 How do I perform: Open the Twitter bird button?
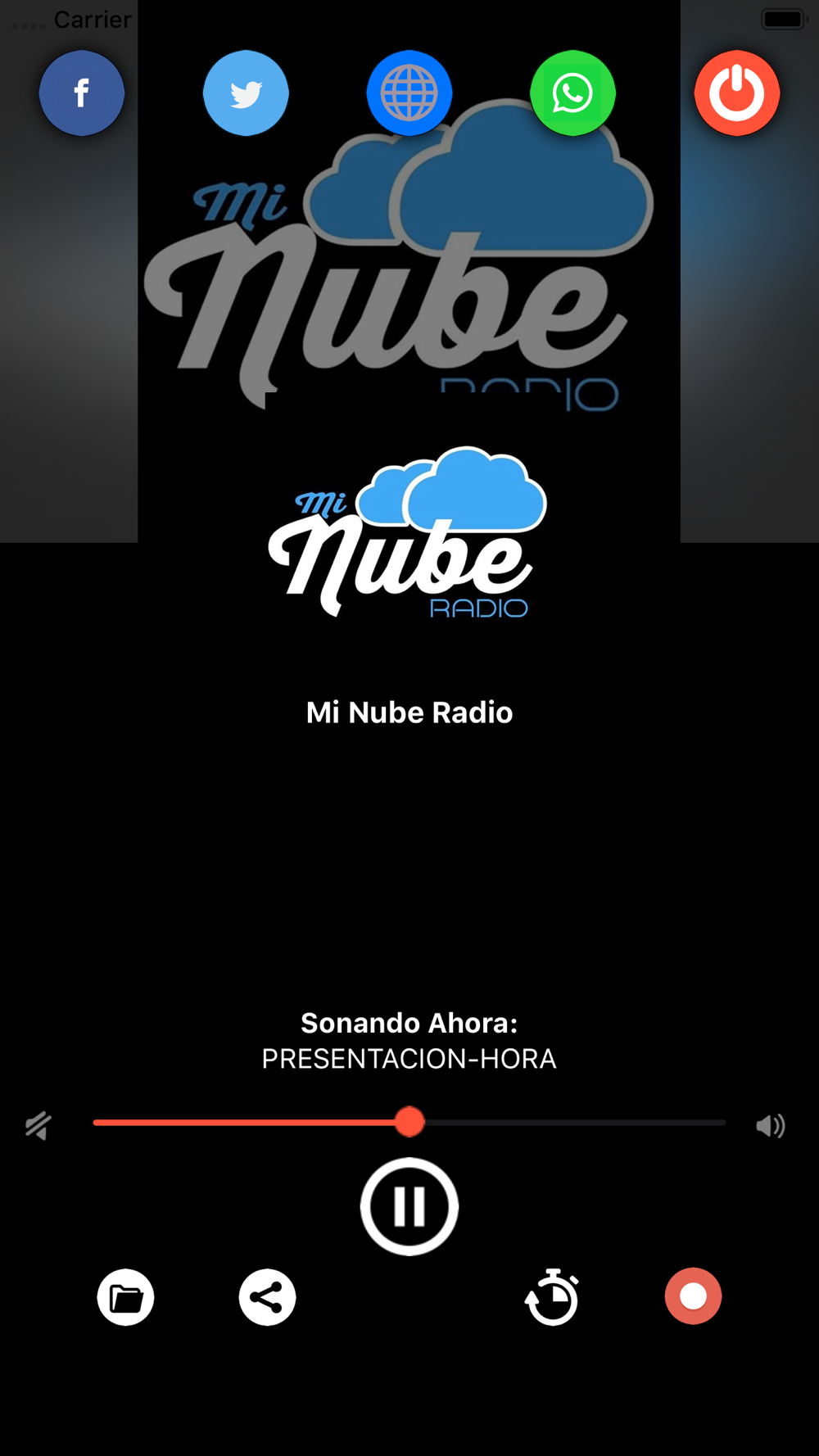[246, 93]
